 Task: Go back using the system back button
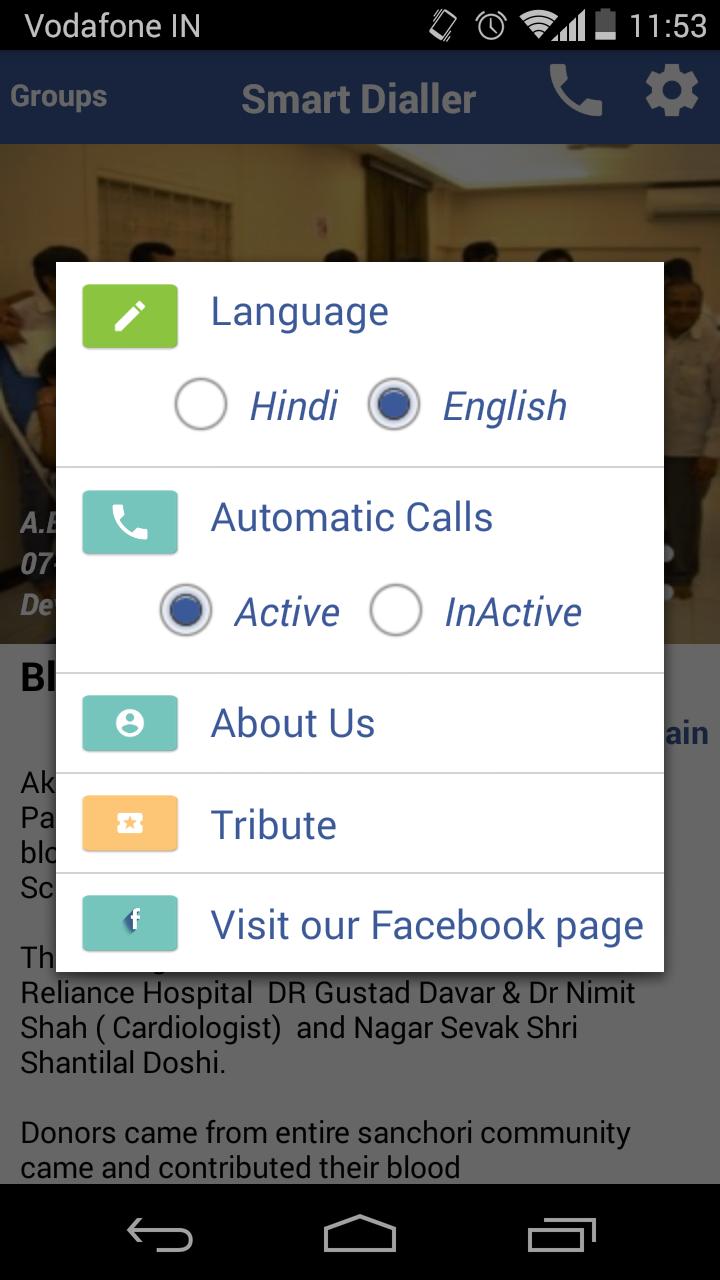pyautogui.click(x=160, y=1234)
